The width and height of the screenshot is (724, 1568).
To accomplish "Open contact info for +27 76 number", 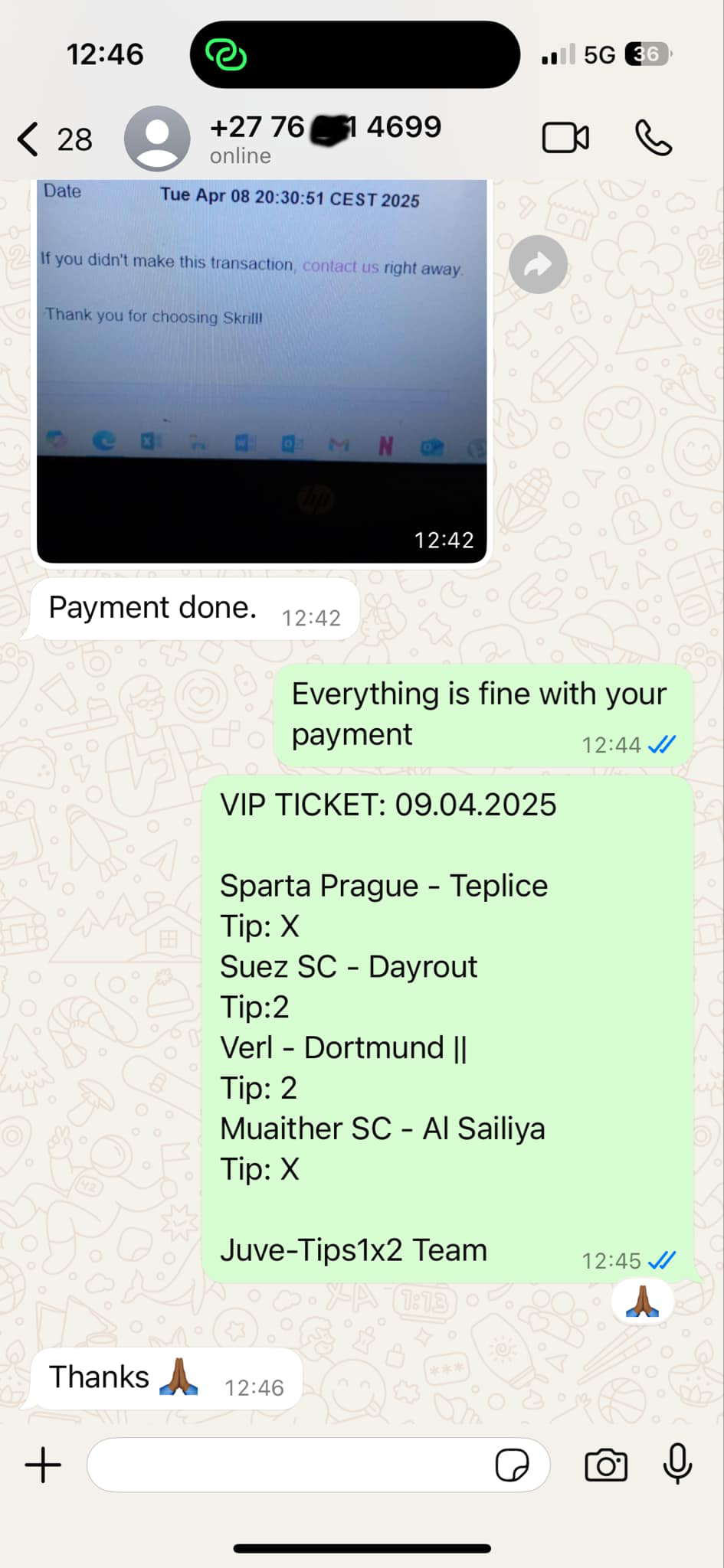I will click(325, 138).
